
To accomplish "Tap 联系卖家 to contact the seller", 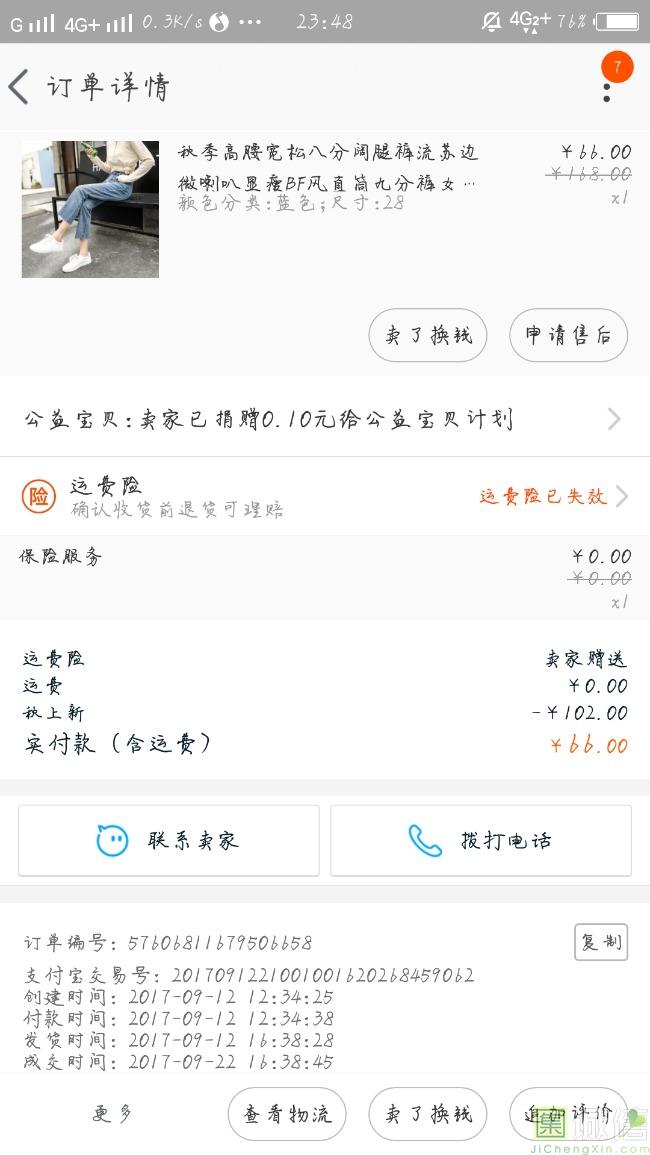I will 169,841.
